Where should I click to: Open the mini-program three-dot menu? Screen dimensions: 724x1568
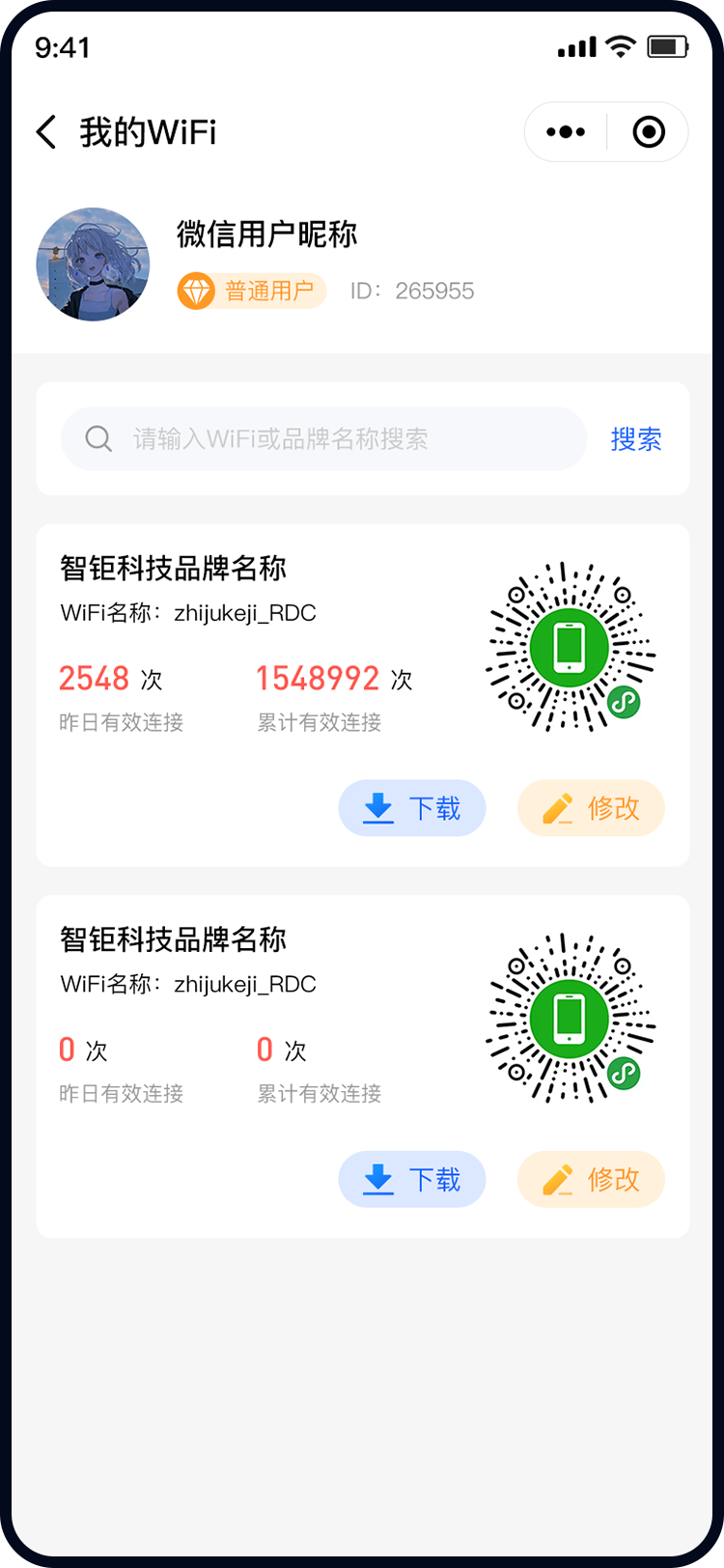click(566, 132)
